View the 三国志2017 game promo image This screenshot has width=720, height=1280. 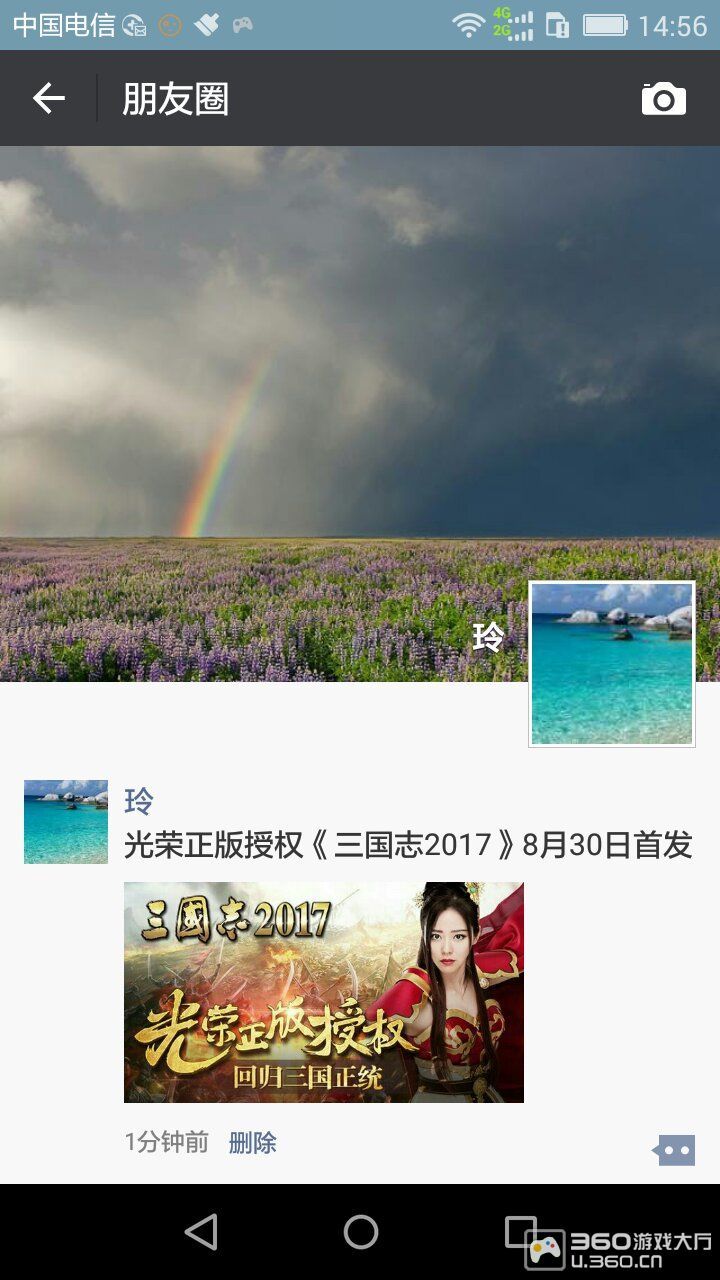(322, 992)
